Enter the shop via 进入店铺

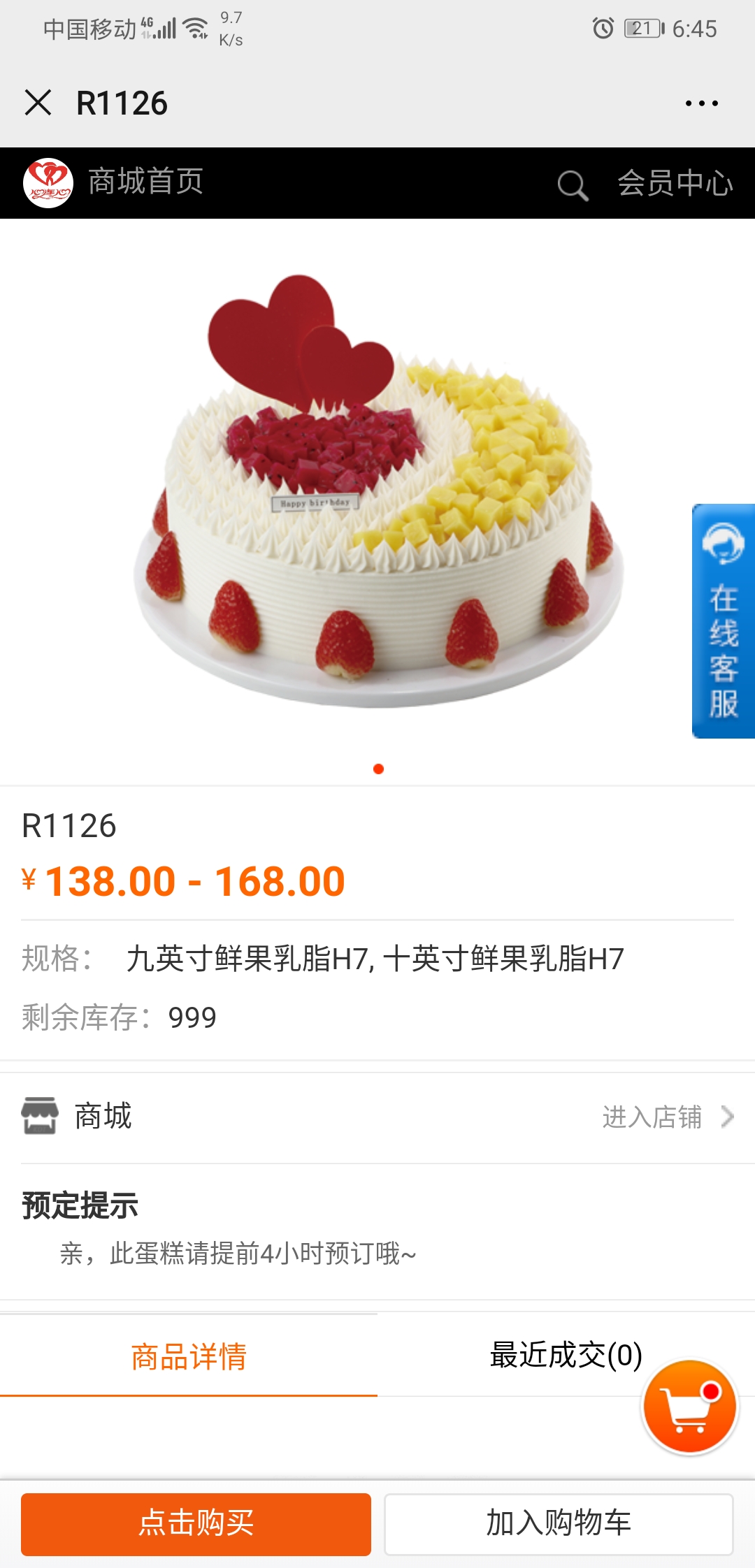point(666,1117)
